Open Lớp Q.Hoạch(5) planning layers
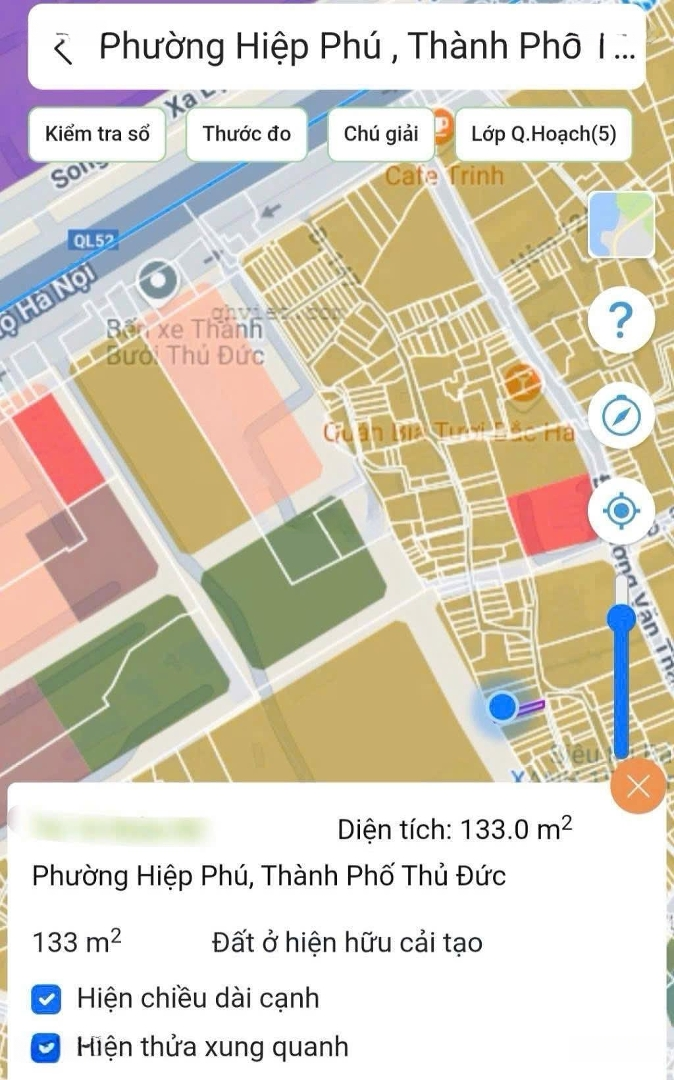This screenshot has height=1080, width=674. pyautogui.click(x=543, y=134)
